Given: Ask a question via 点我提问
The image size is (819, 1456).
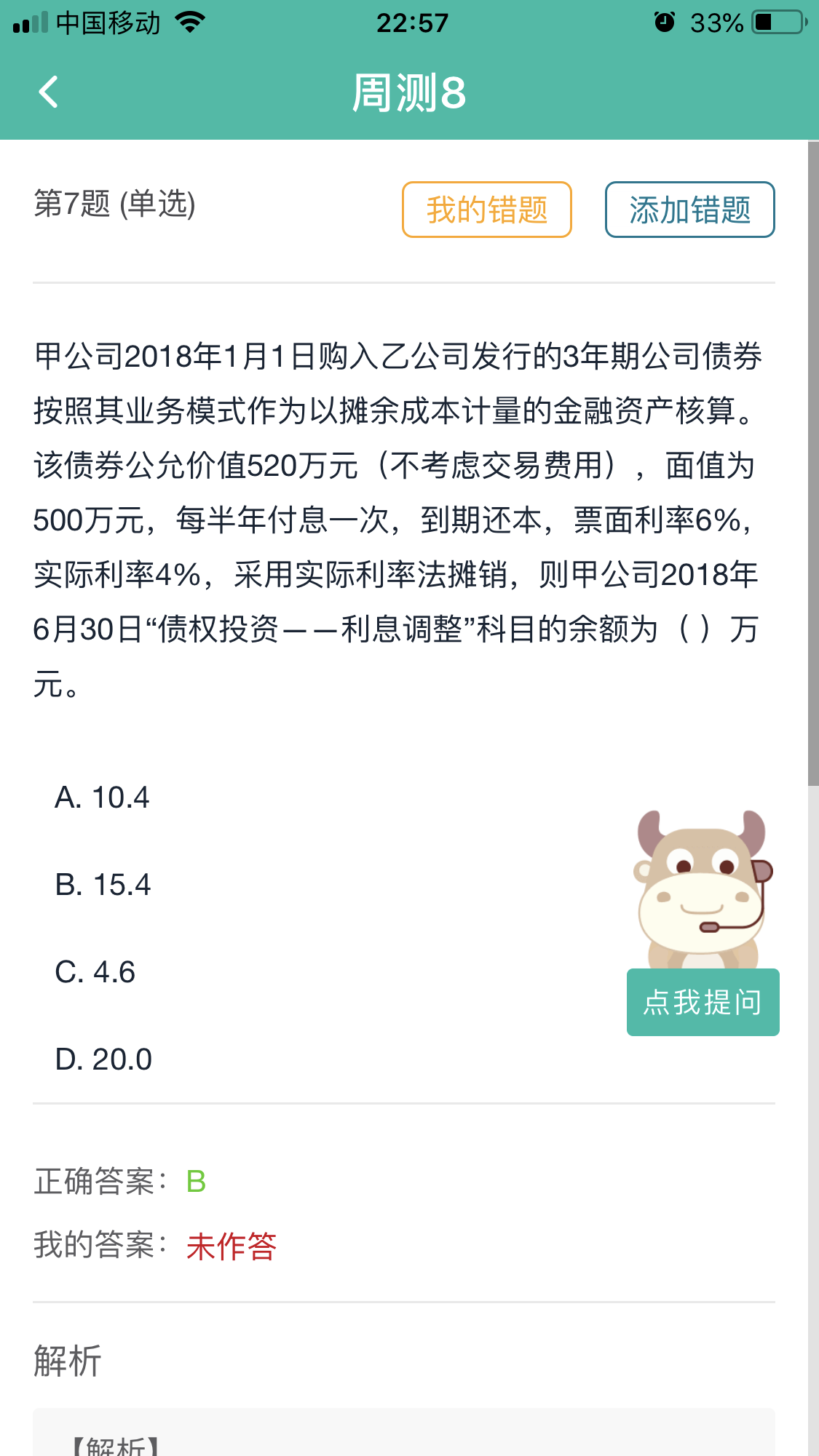Looking at the screenshot, I should 703,1002.
